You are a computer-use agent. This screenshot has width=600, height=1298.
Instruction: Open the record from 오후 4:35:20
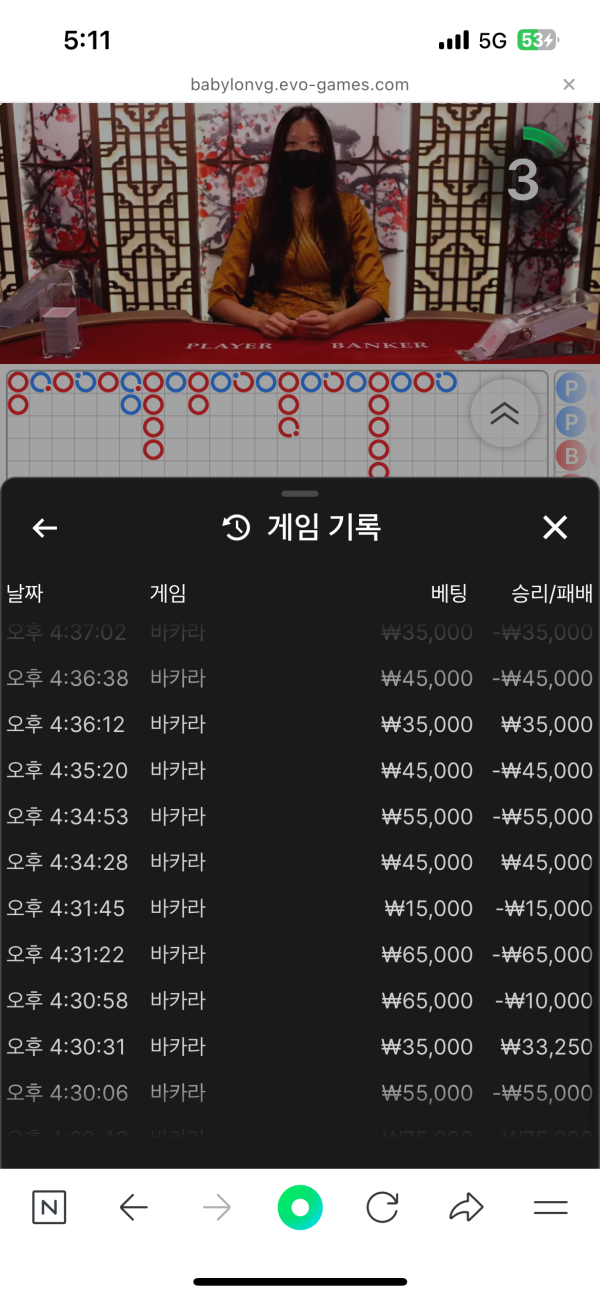[300, 770]
